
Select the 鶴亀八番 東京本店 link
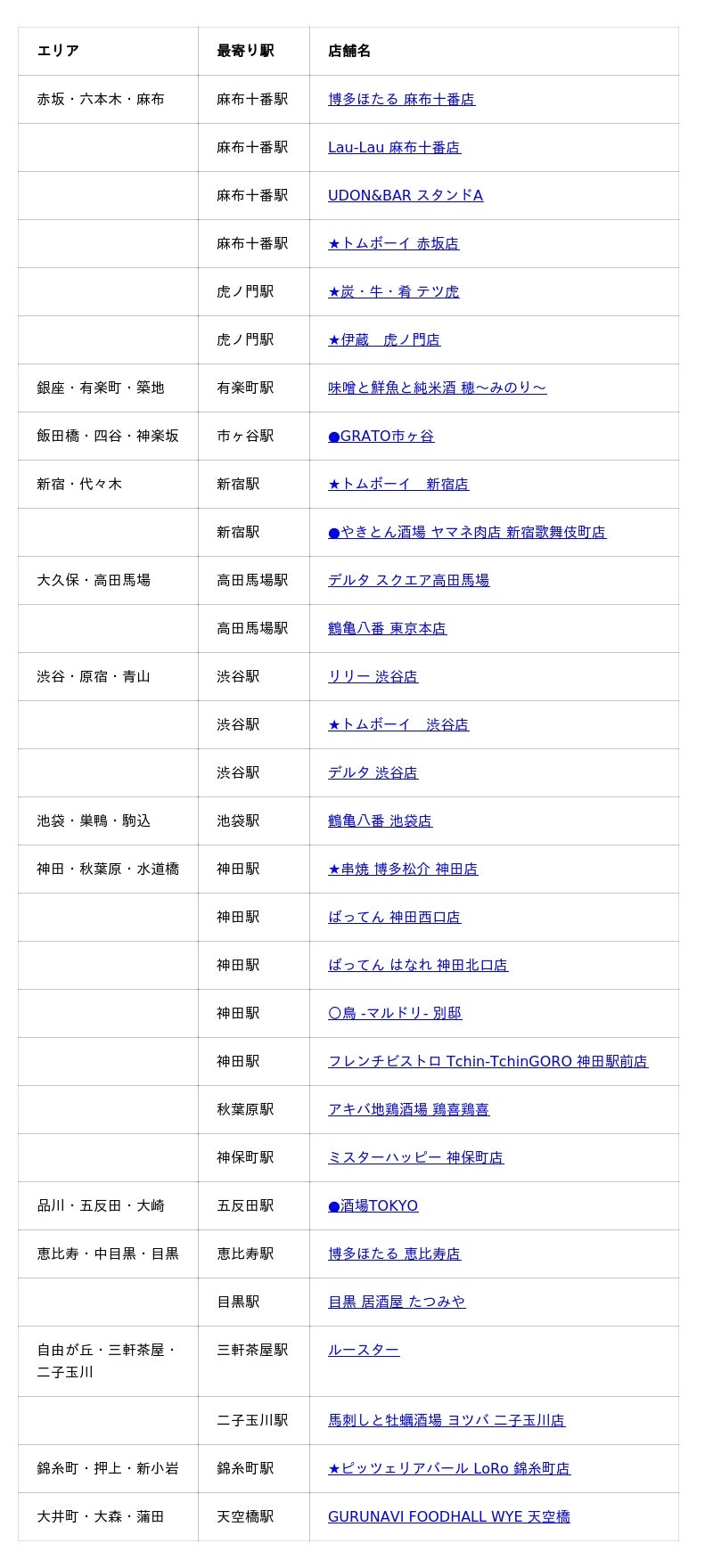[387, 629]
